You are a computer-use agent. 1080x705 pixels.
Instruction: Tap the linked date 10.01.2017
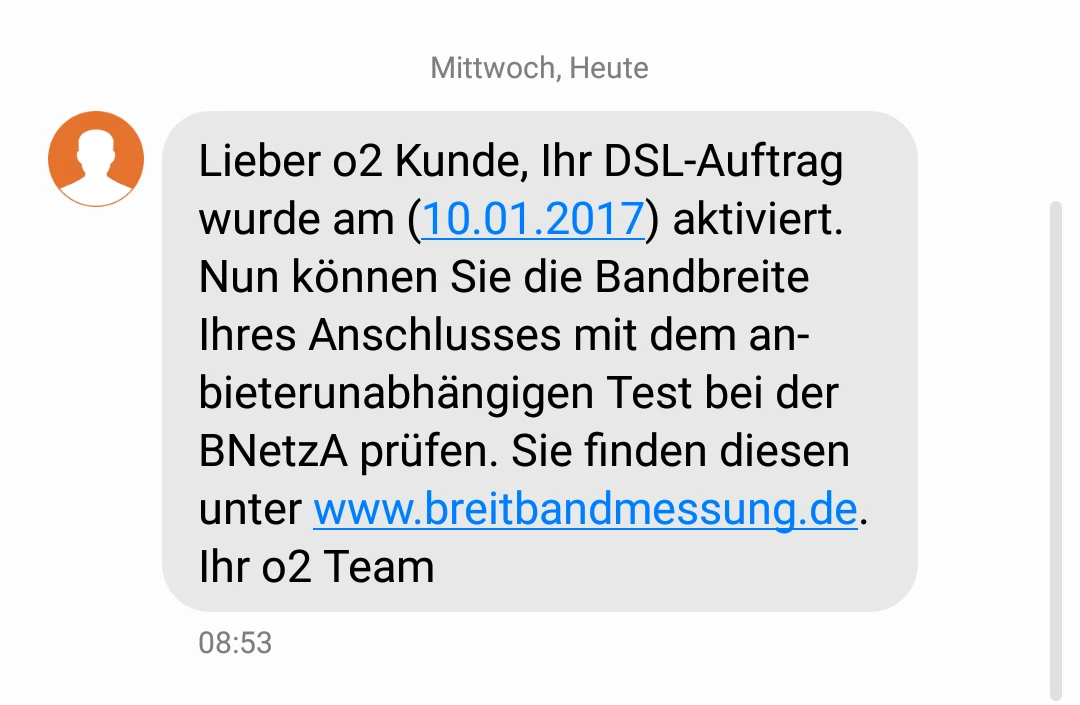click(532, 219)
